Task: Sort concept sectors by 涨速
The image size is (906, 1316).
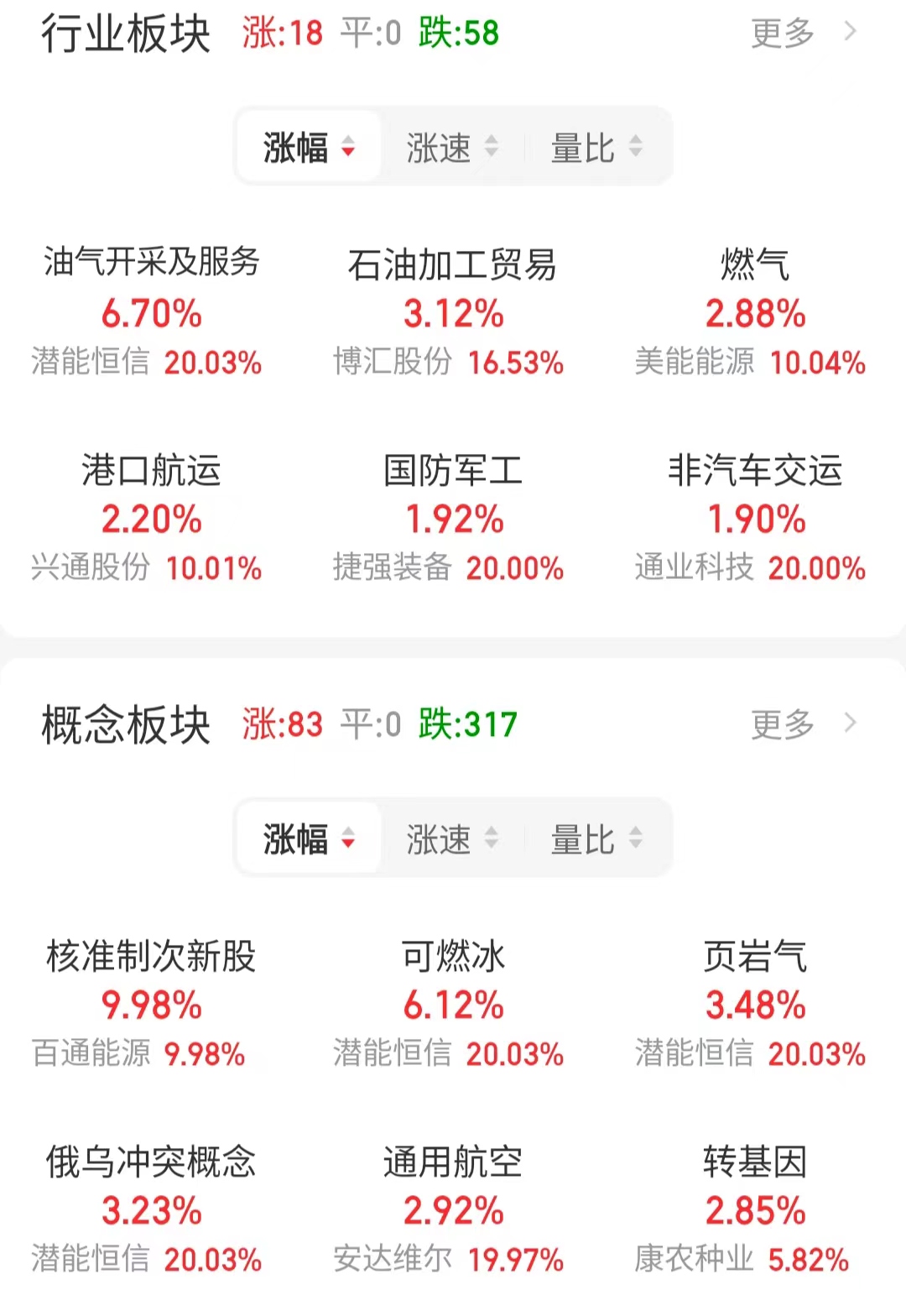Action: coord(453,838)
